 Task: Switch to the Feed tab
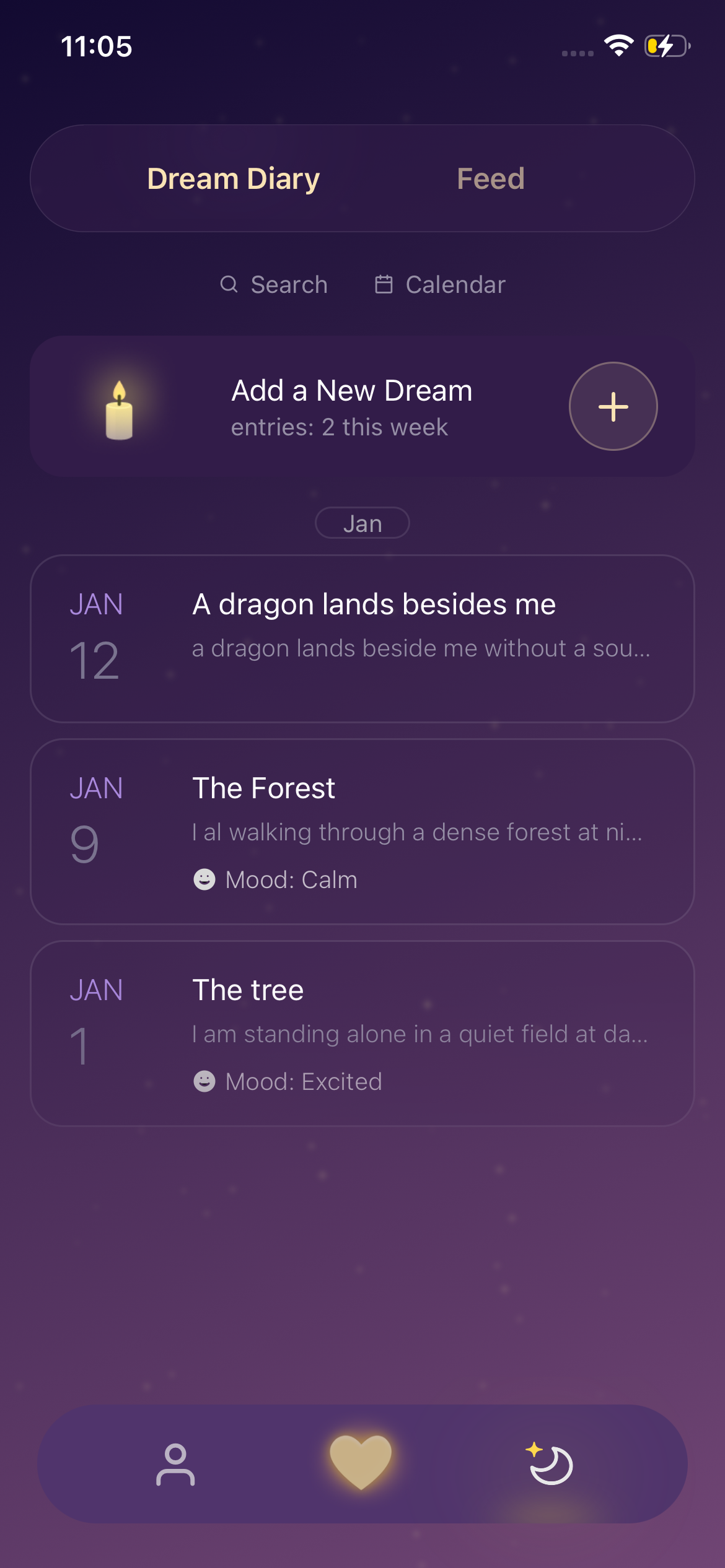click(490, 179)
